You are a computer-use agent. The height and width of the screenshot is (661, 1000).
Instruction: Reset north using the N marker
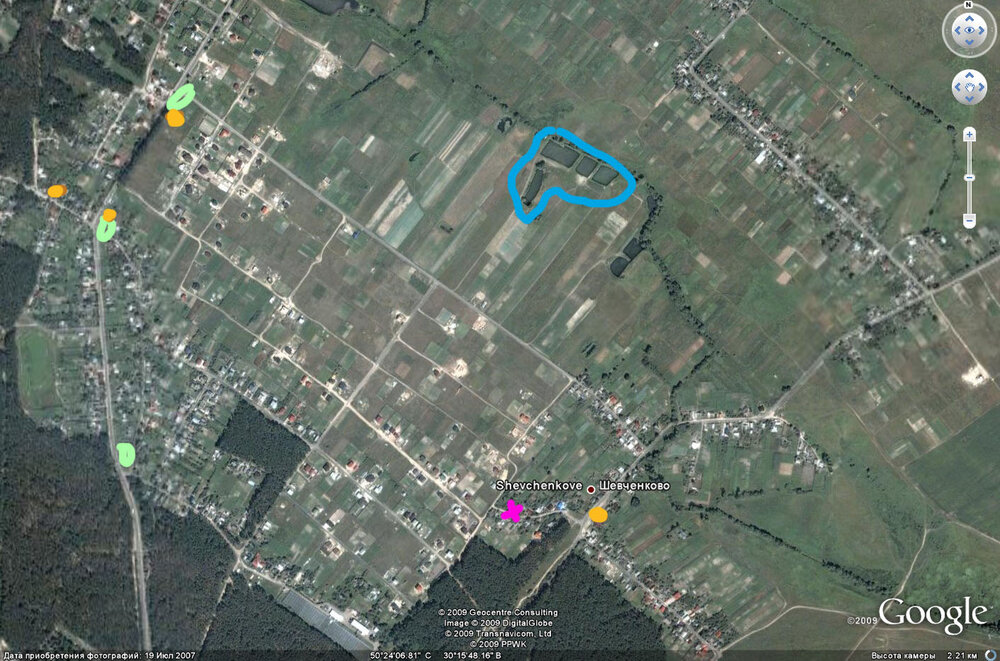pos(969,7)
